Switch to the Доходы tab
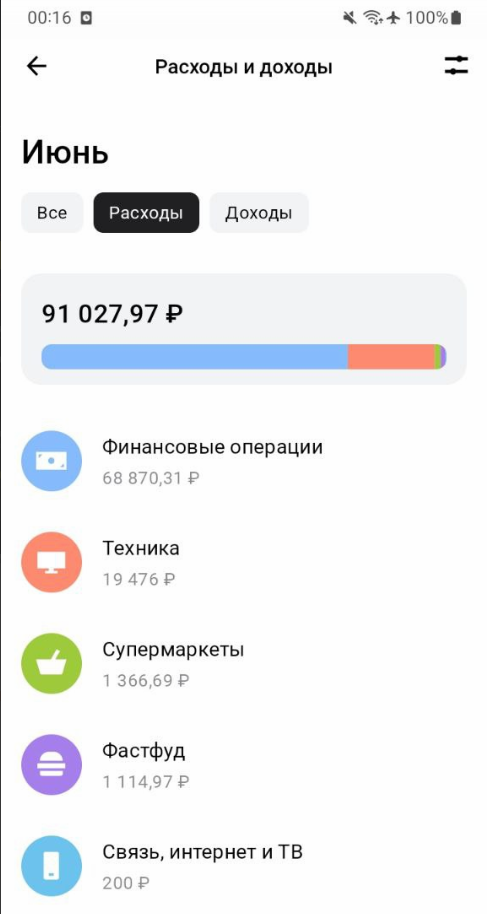 pyautogui.click(x=258, y=213)
